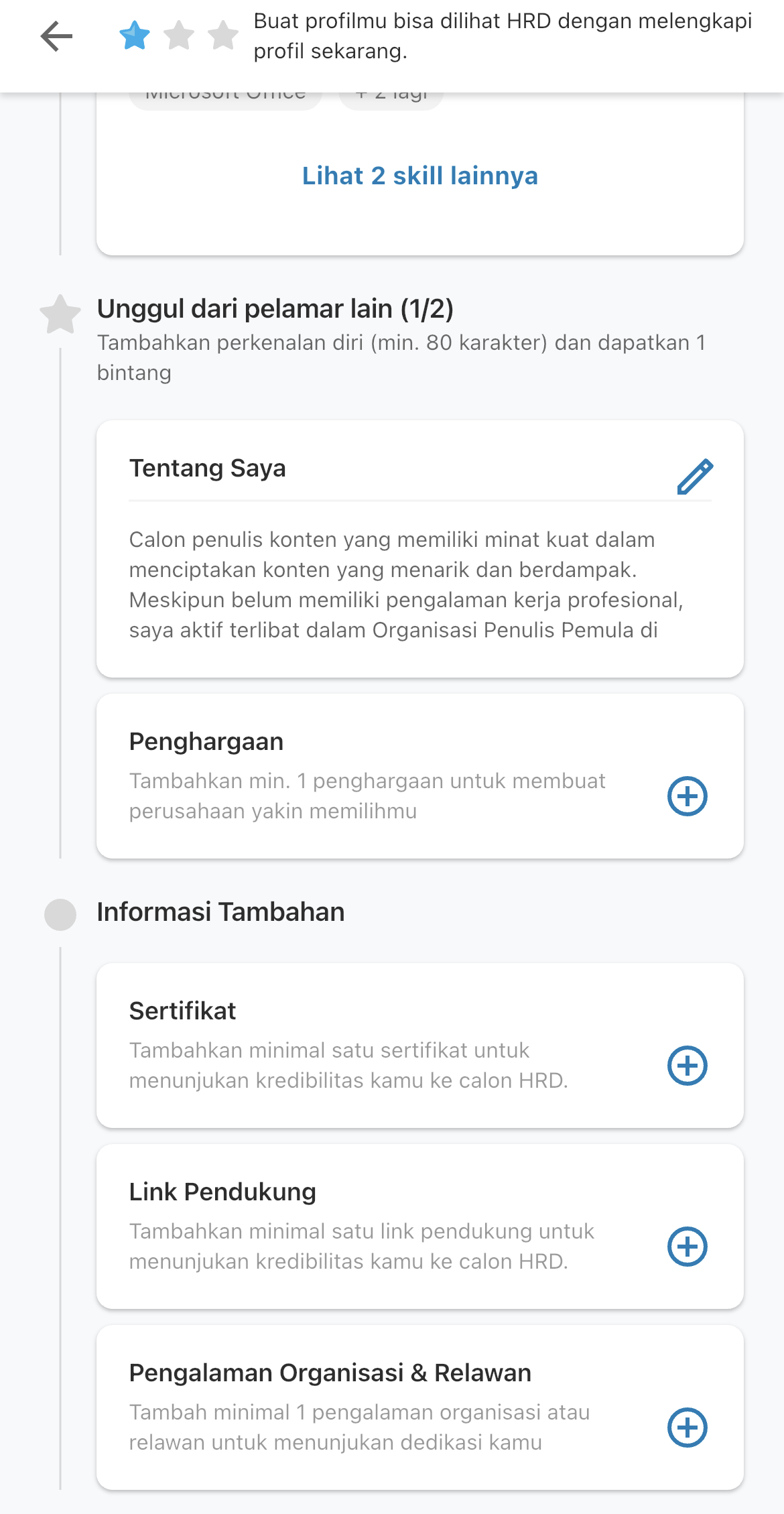Open the Lihat 2 skill lainnya link
This screenshot has height=1514, width=784.
click(419, 176)
